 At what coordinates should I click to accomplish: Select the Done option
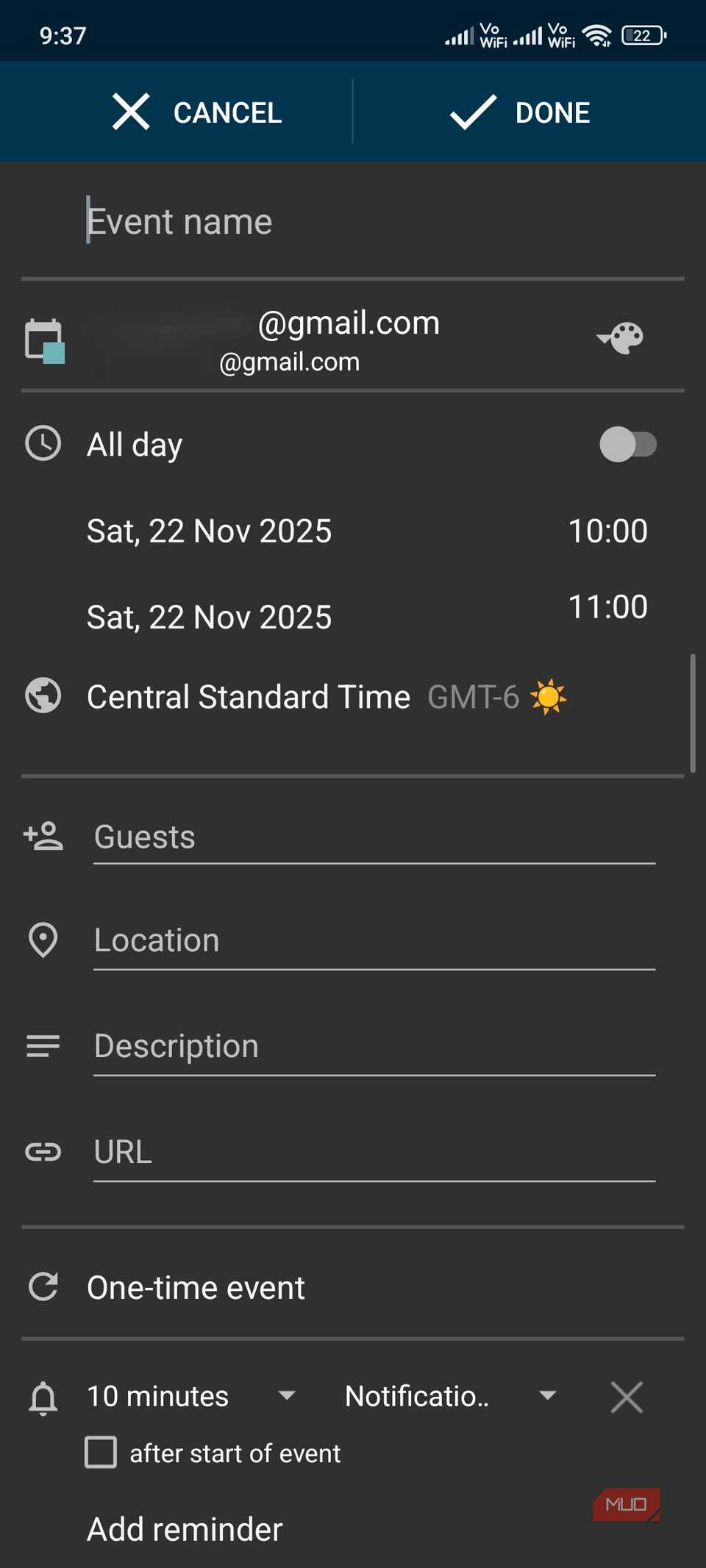click(x=517, y=112)
